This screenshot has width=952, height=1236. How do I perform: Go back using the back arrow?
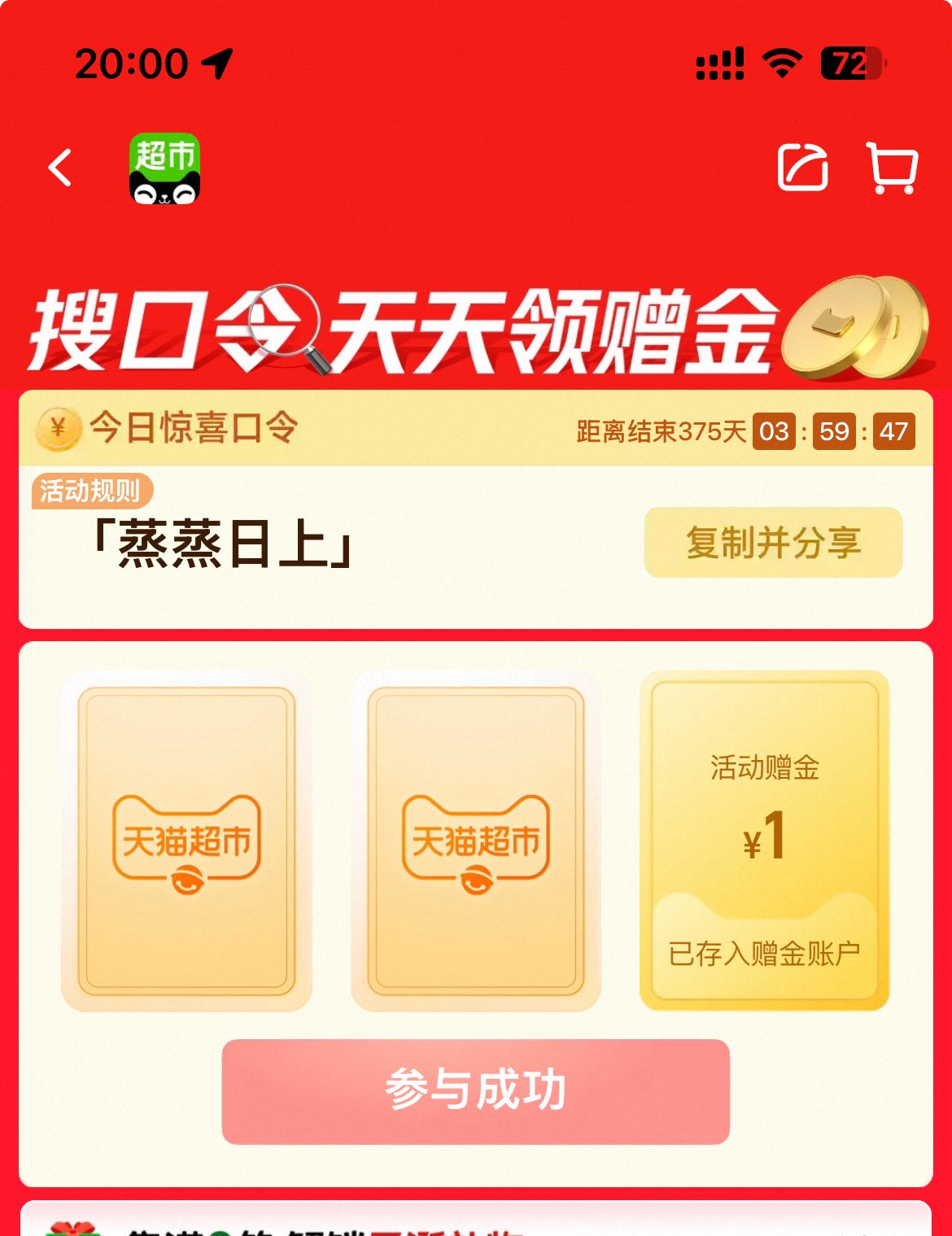(60, 168)
